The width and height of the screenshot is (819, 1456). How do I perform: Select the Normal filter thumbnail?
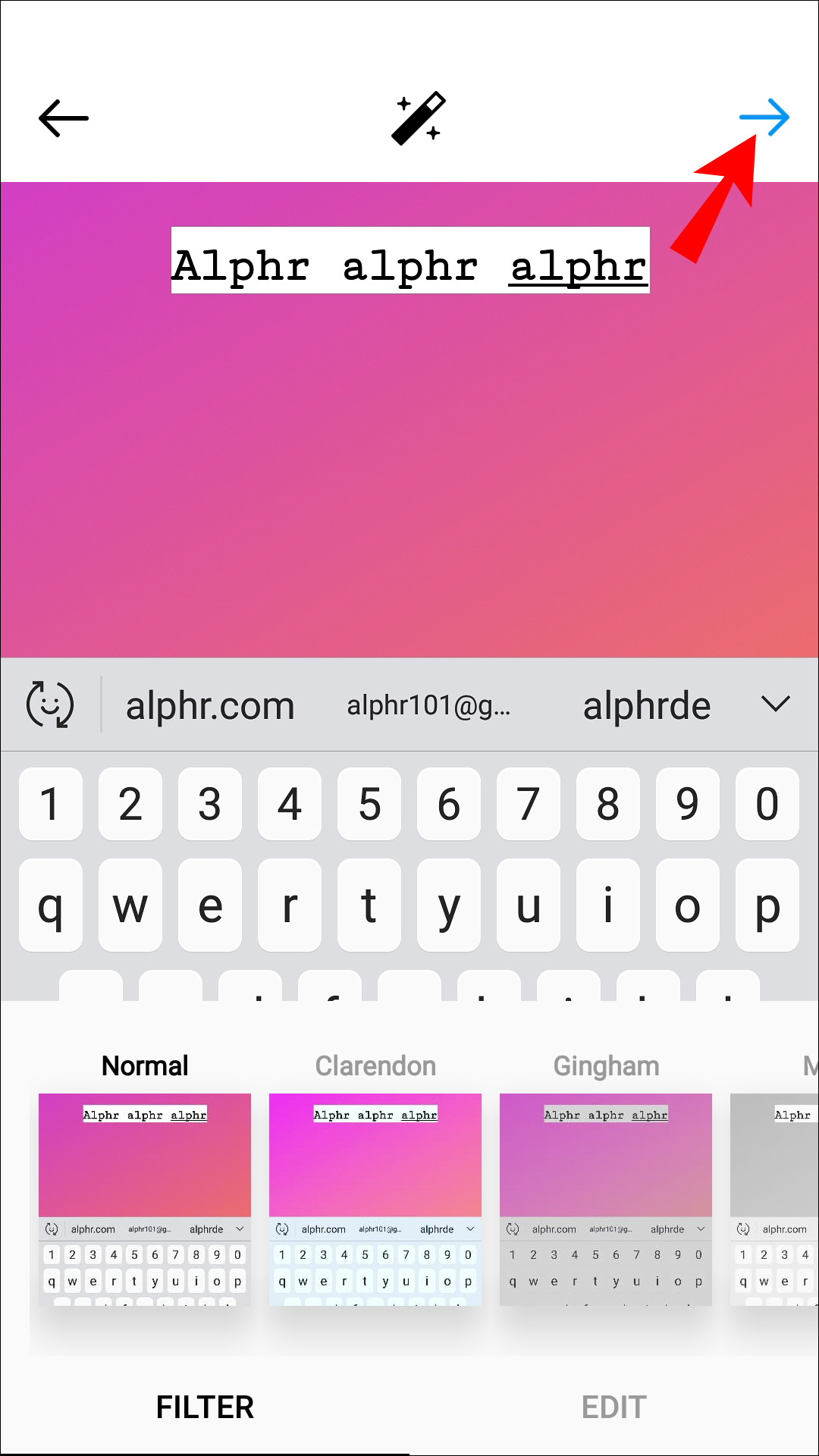(145, 1199)
